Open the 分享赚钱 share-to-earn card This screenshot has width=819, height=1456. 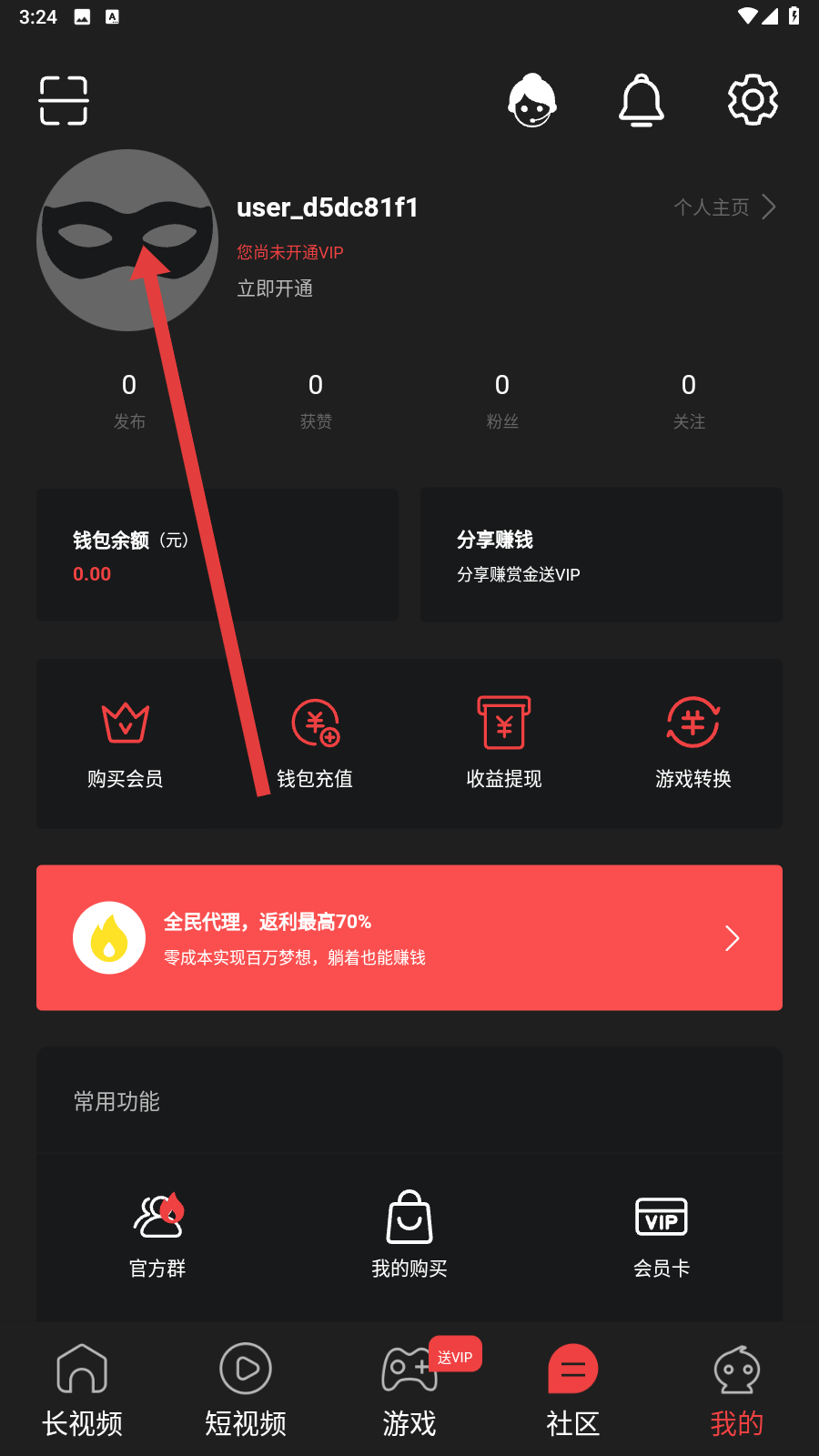coord(601,555)
